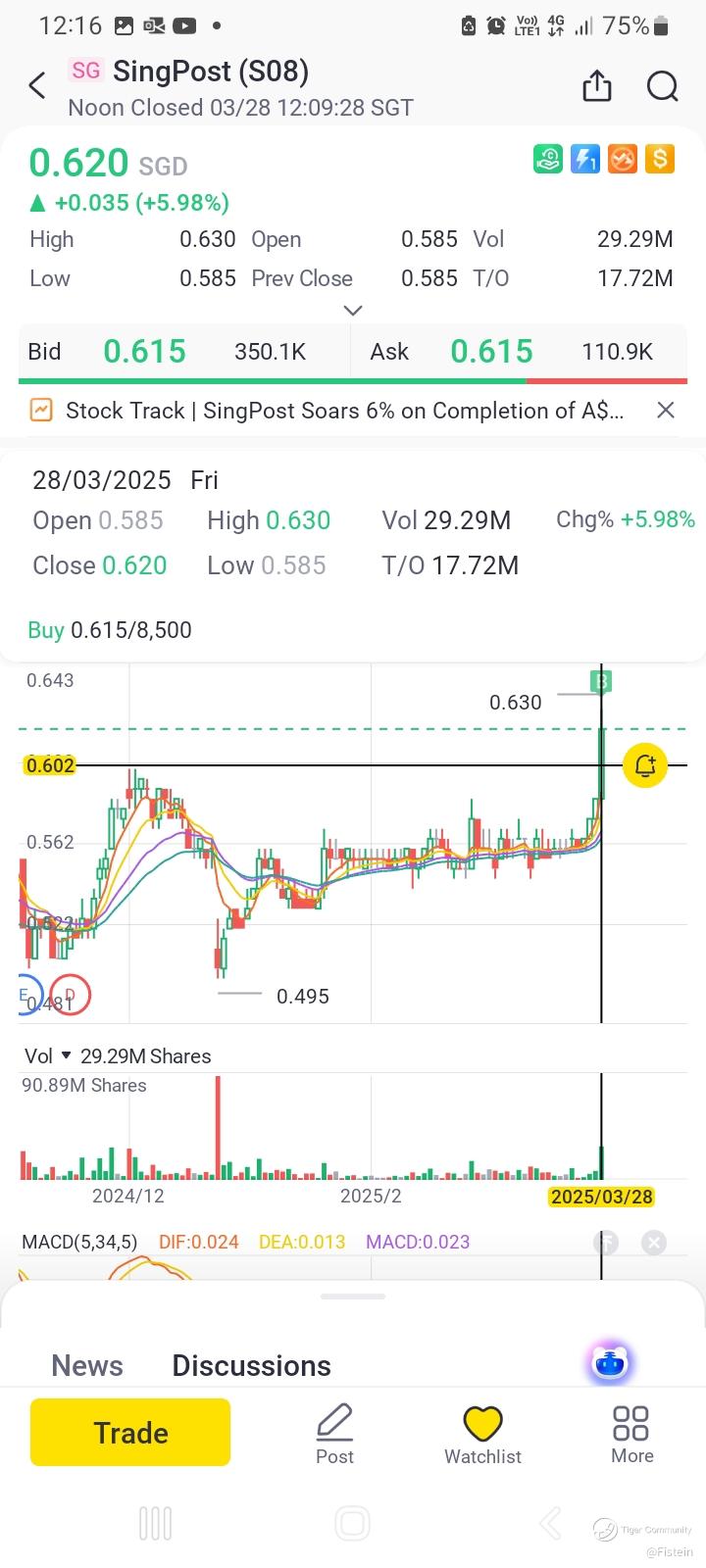
Task: Switch to the Discussions tab
Action: pyautogui.click(x=251, y=1365)
